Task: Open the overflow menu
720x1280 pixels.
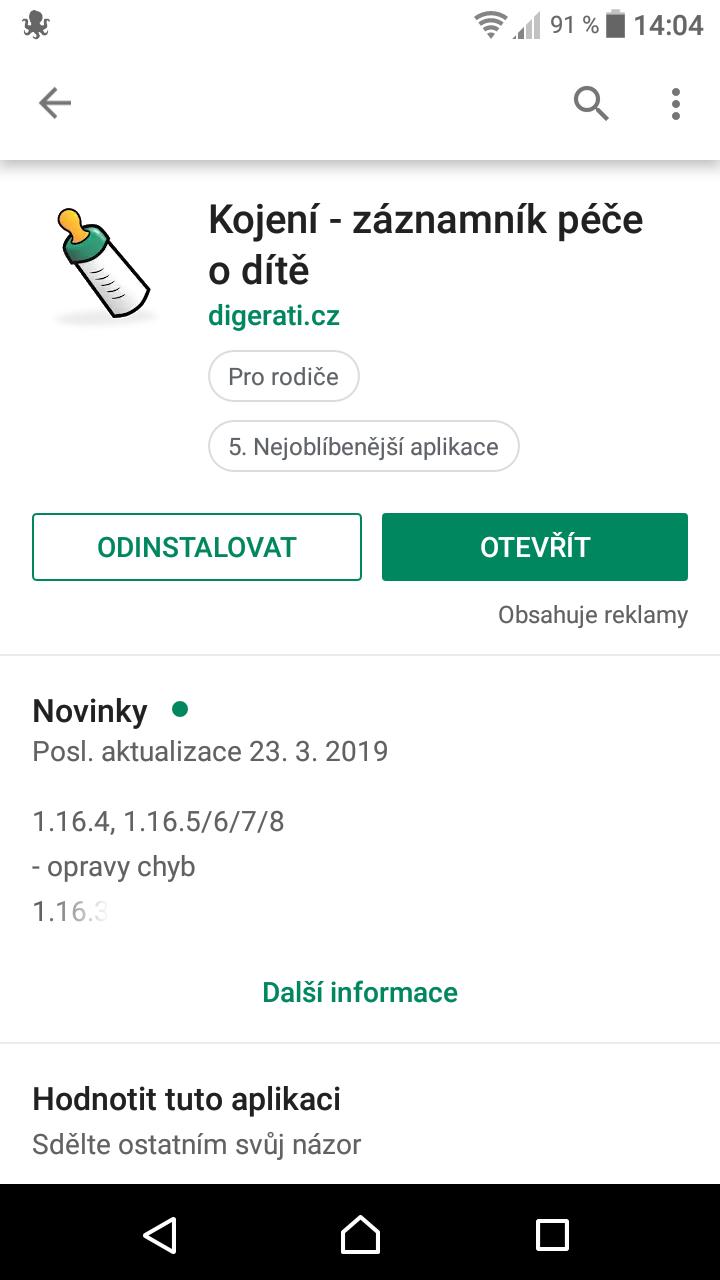Action: (x=676, y=103)
